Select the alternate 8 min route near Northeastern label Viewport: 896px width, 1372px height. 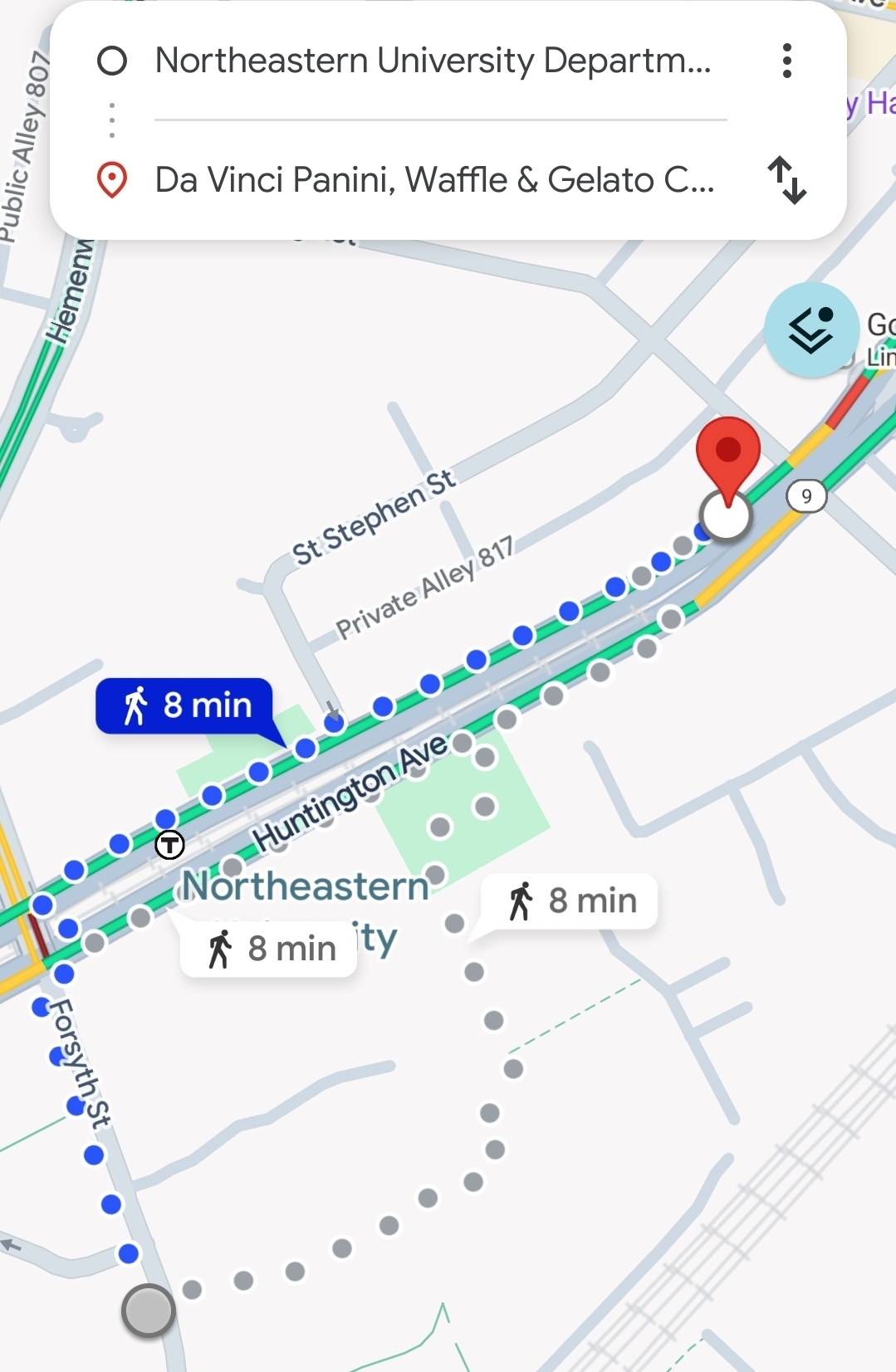click(x=269, y=949)
